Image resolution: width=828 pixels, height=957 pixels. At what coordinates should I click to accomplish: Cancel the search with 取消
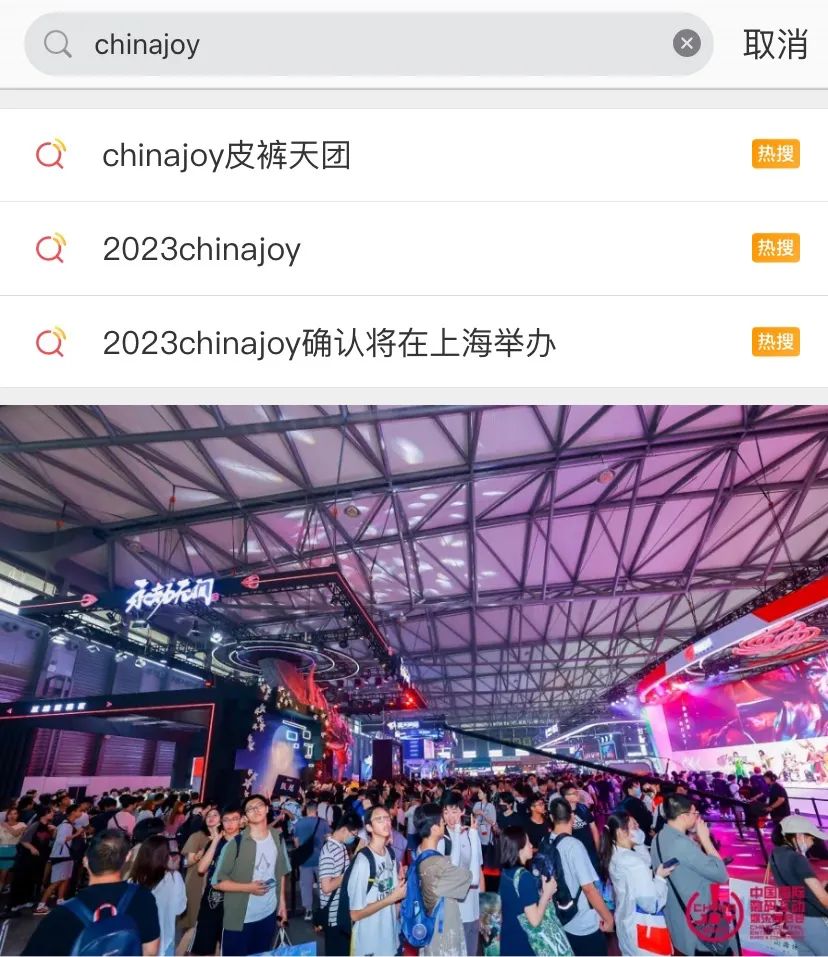[775, 44]
